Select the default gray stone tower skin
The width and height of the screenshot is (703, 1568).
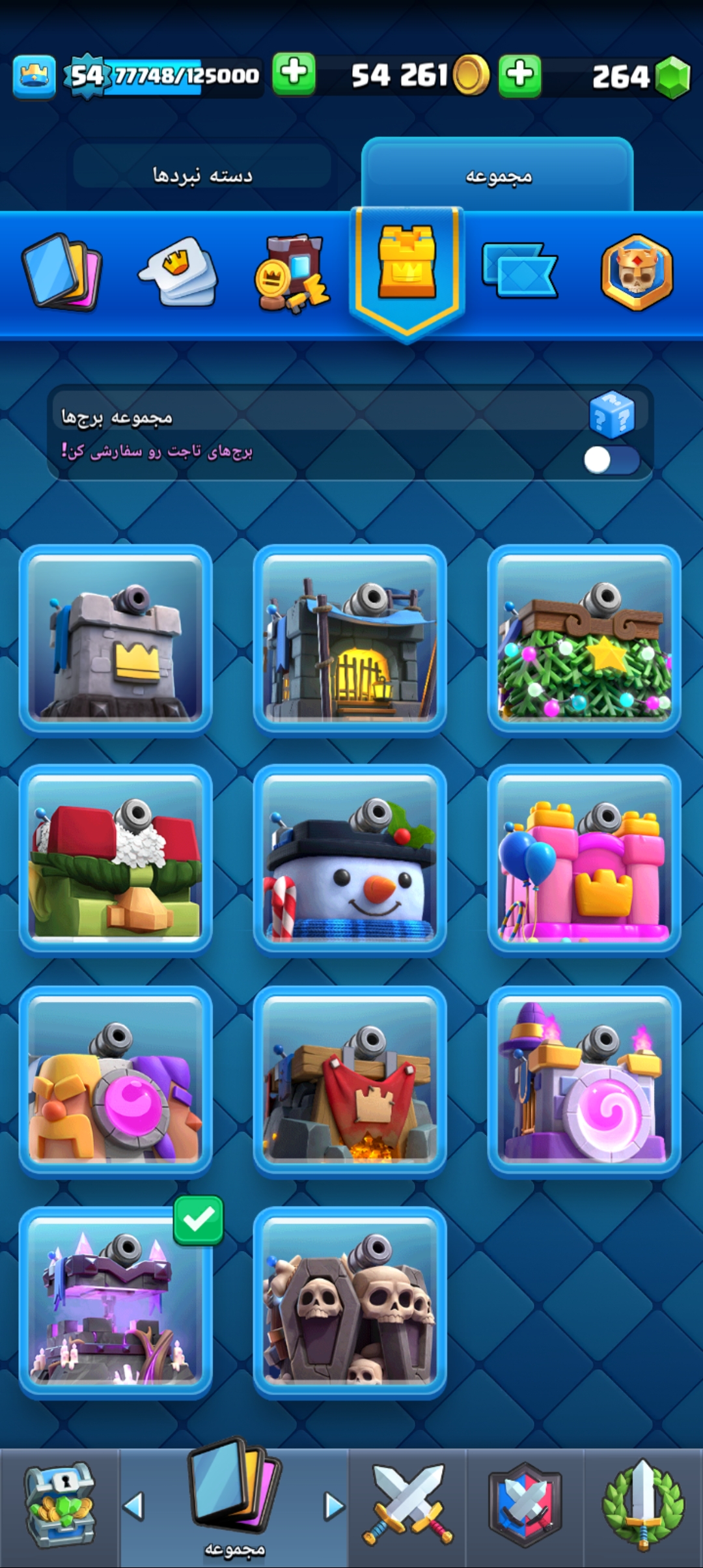116,638
